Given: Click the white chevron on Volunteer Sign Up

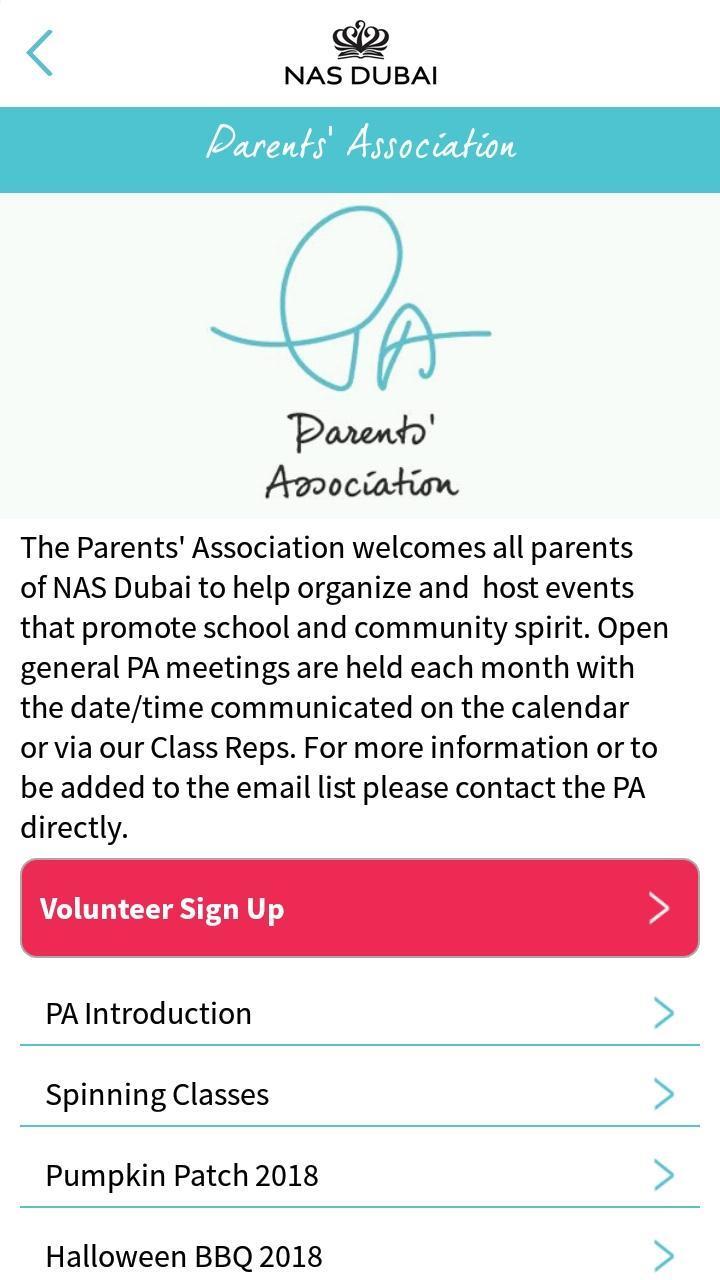Looking at the screenshot, I should pyautogui.click(x=658, y=908).
